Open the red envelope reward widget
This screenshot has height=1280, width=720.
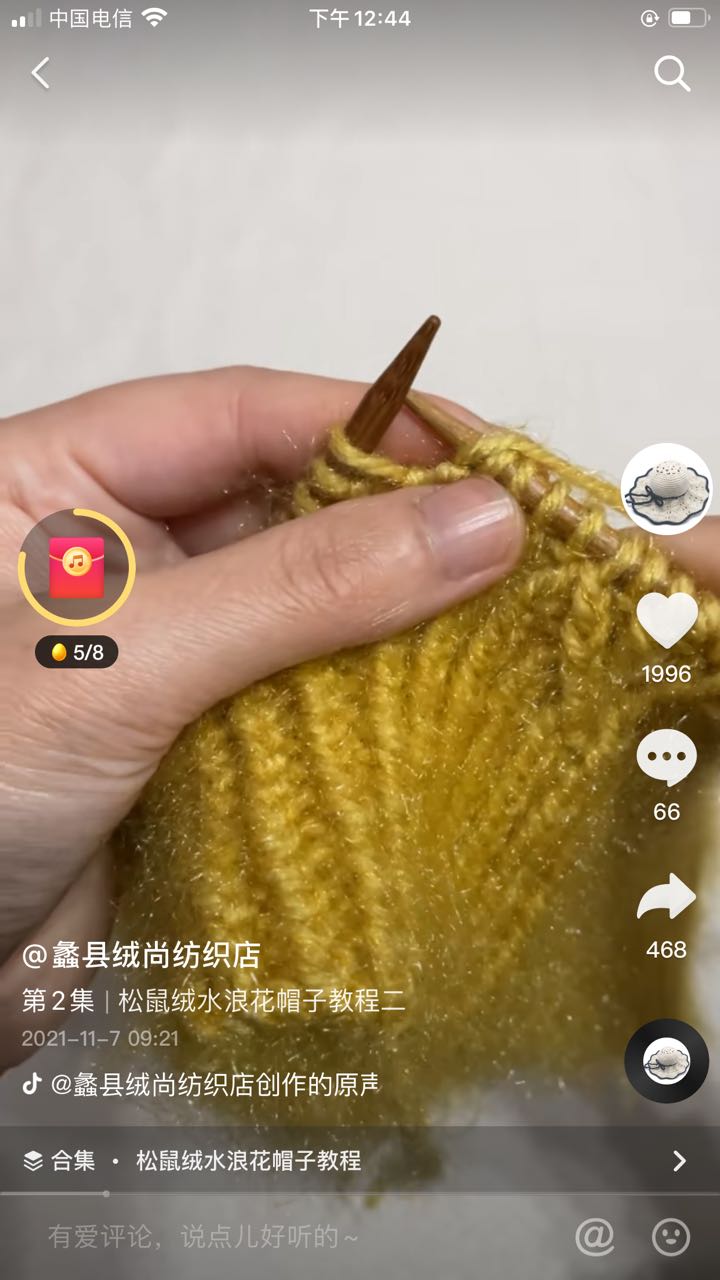click(77, 567)
